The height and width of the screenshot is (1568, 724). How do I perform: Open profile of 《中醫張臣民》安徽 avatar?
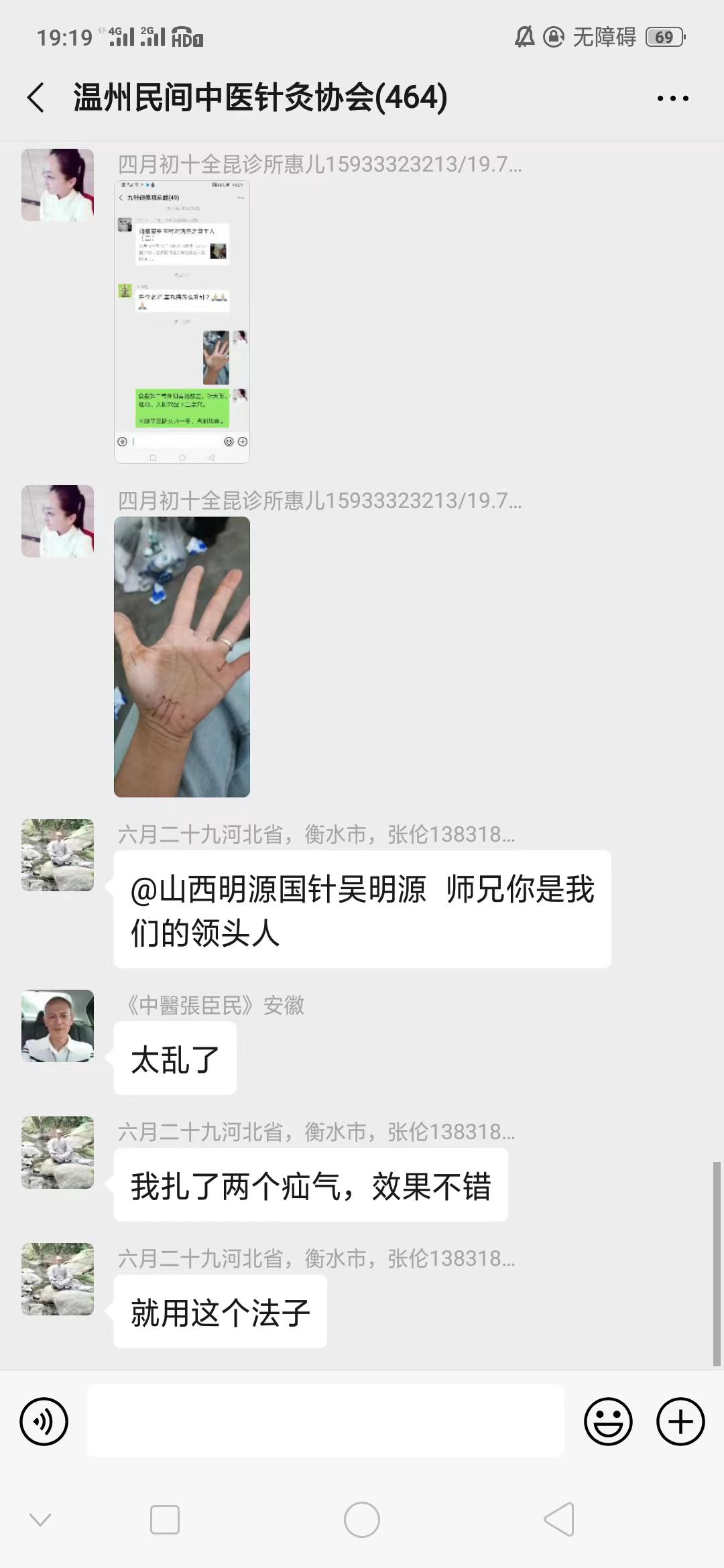point(58,1026)
